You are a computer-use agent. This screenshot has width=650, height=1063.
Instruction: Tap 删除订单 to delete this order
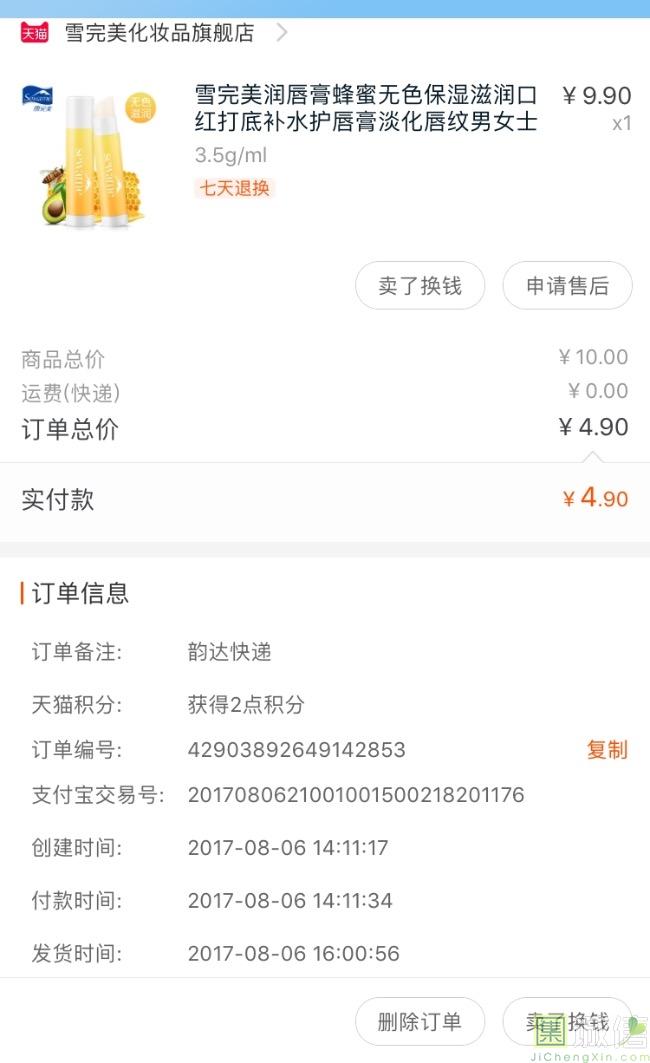coord(420,1021)
